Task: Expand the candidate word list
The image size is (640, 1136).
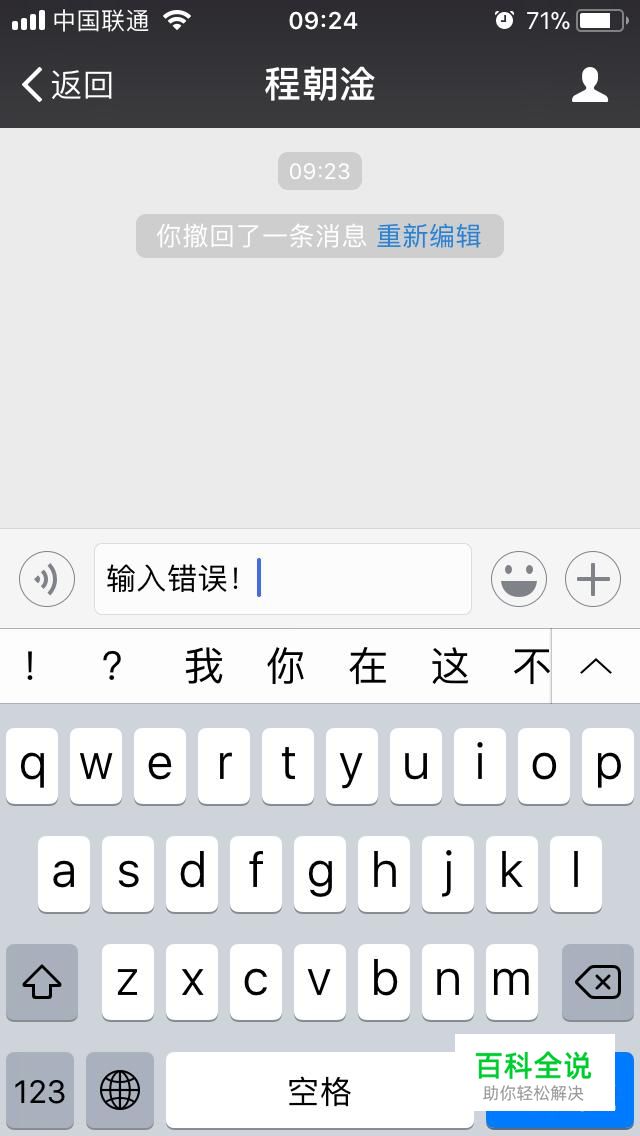Action: tap(596, 667)
